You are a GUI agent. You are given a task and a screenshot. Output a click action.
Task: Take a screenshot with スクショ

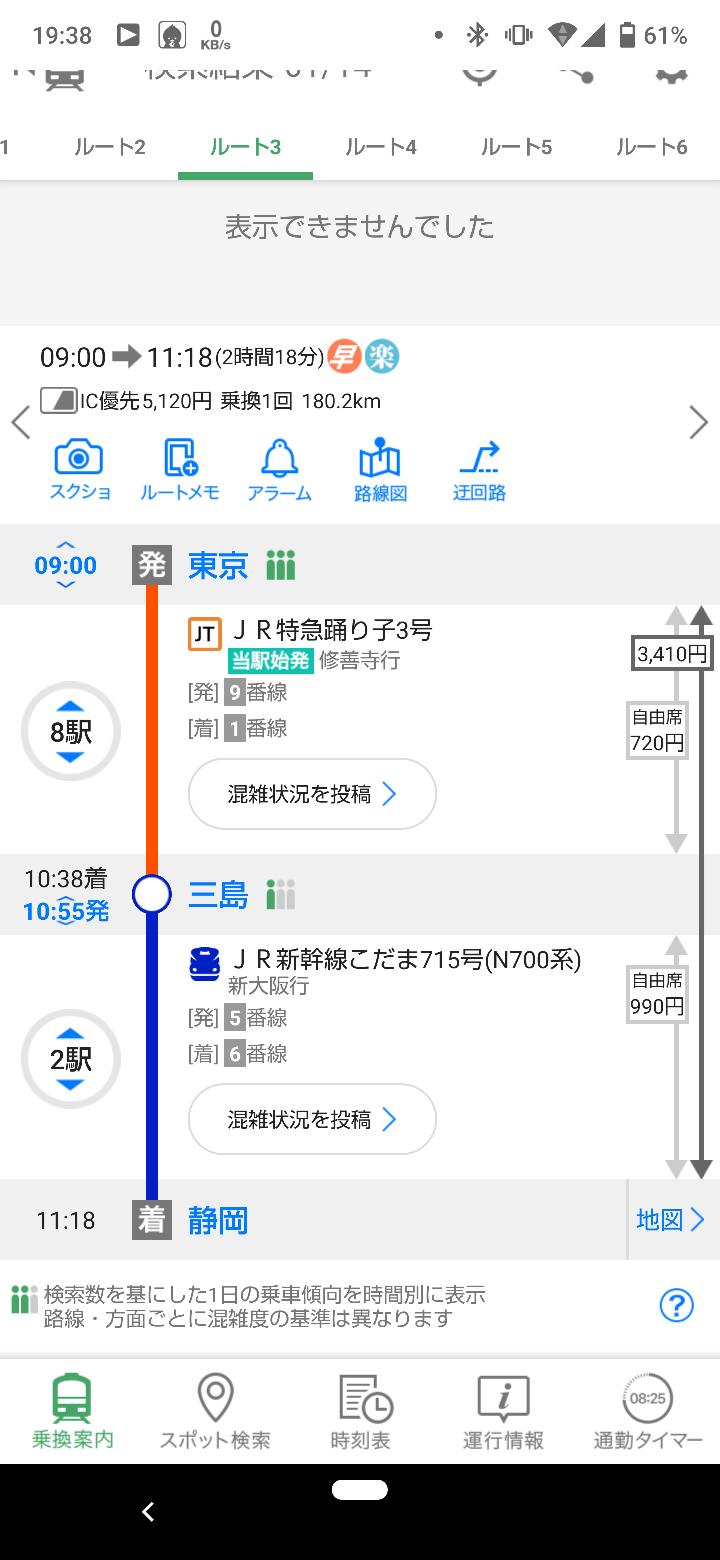(x=80, y=470)
